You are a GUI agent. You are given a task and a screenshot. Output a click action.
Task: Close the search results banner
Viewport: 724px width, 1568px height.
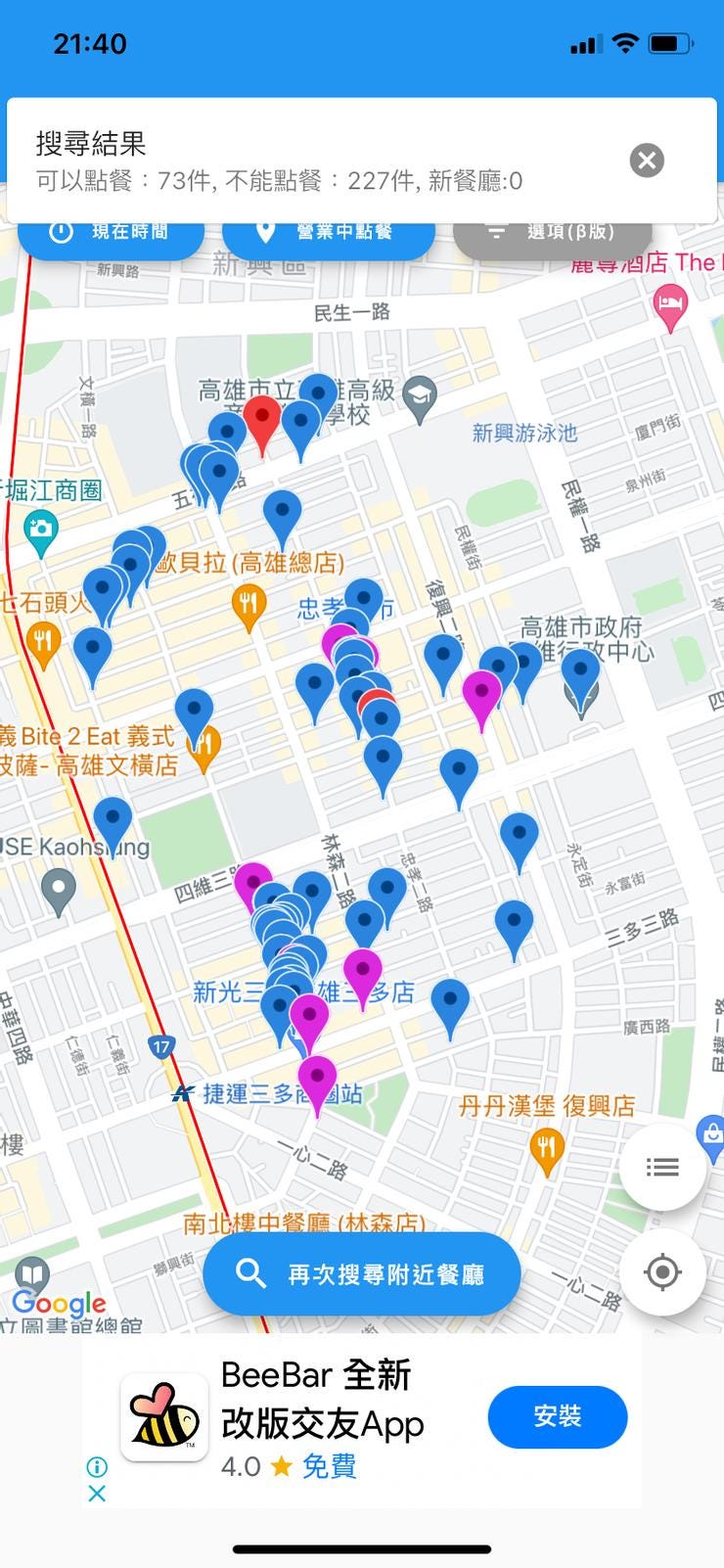pyautogui.click(x=647, y=160)
